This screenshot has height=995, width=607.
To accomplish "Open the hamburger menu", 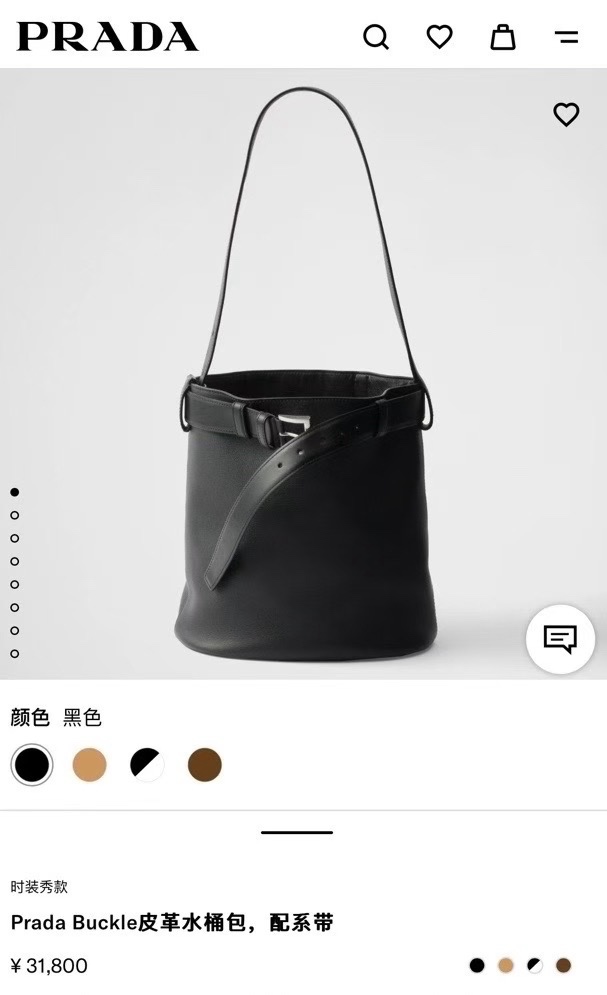I will (x=566, y=37).
